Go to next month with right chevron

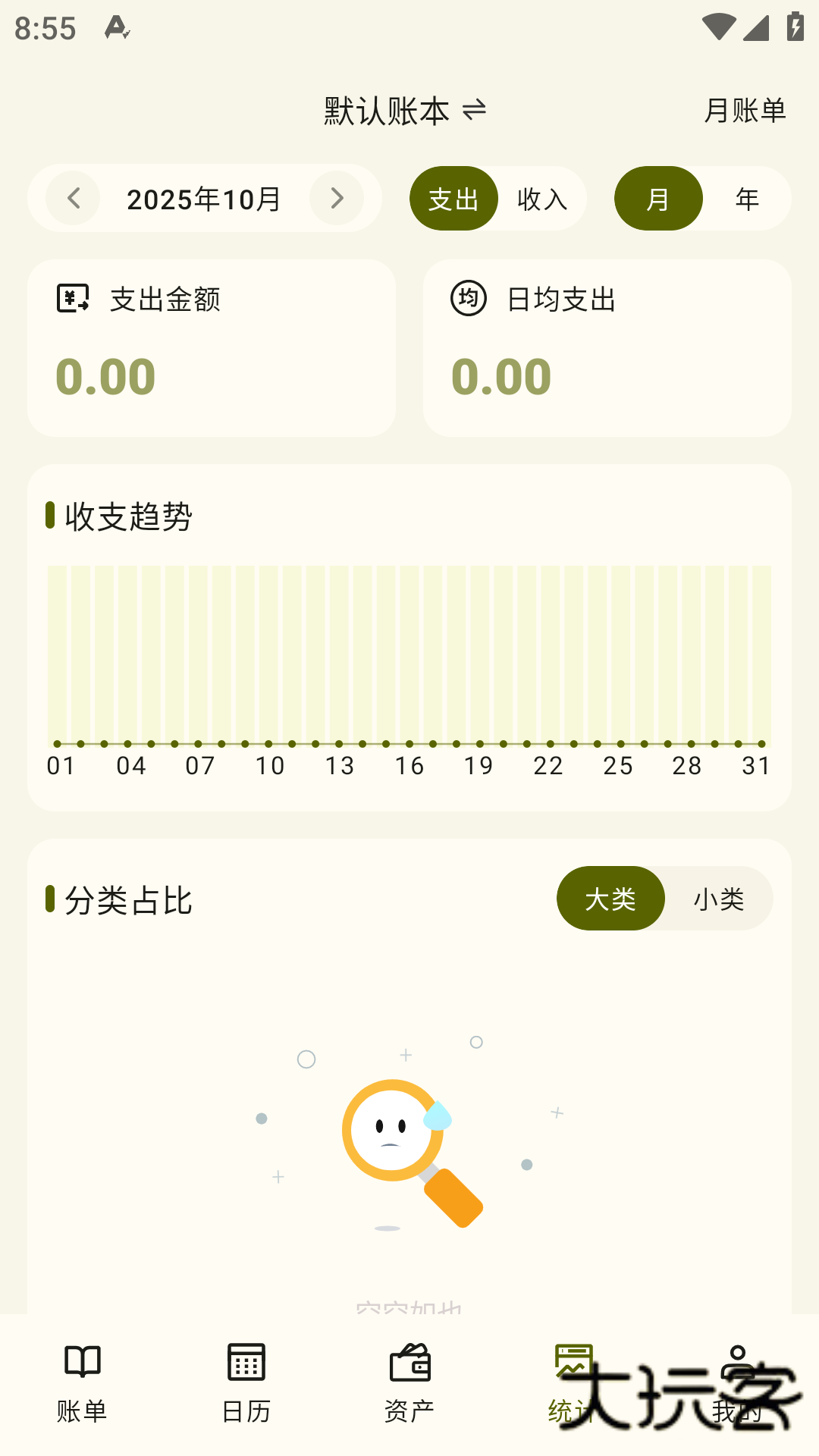(336, 199)
